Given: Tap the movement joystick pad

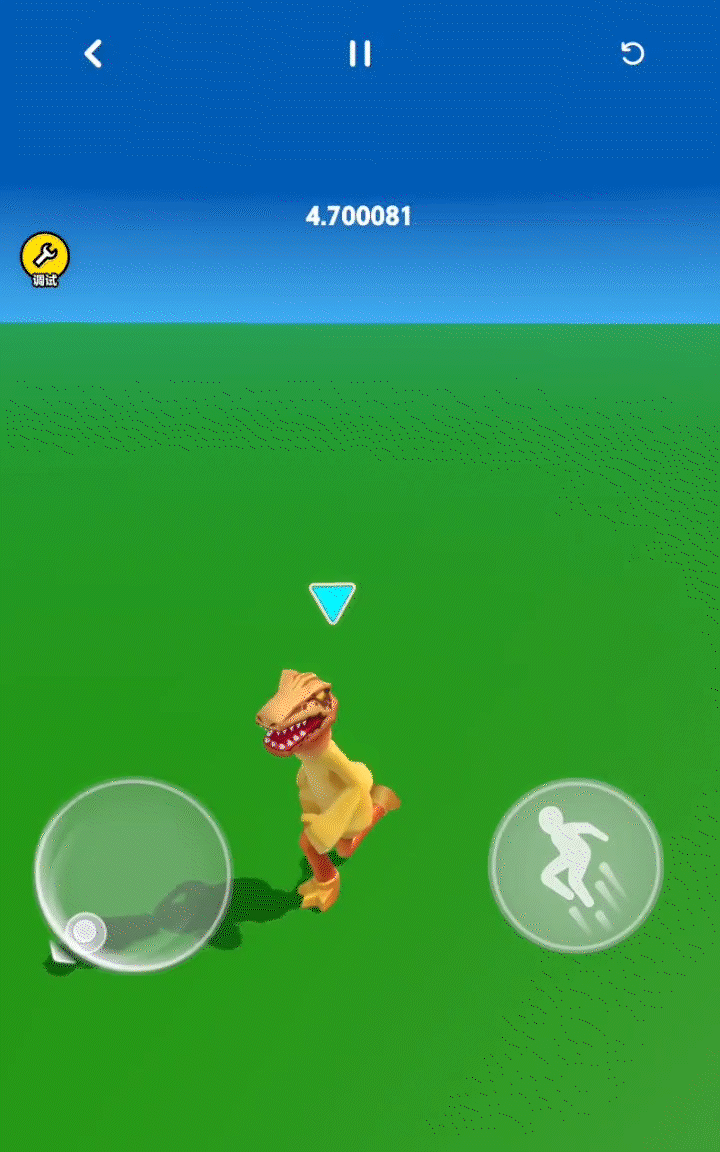Looking at the screenshot, I should point(133,875).
